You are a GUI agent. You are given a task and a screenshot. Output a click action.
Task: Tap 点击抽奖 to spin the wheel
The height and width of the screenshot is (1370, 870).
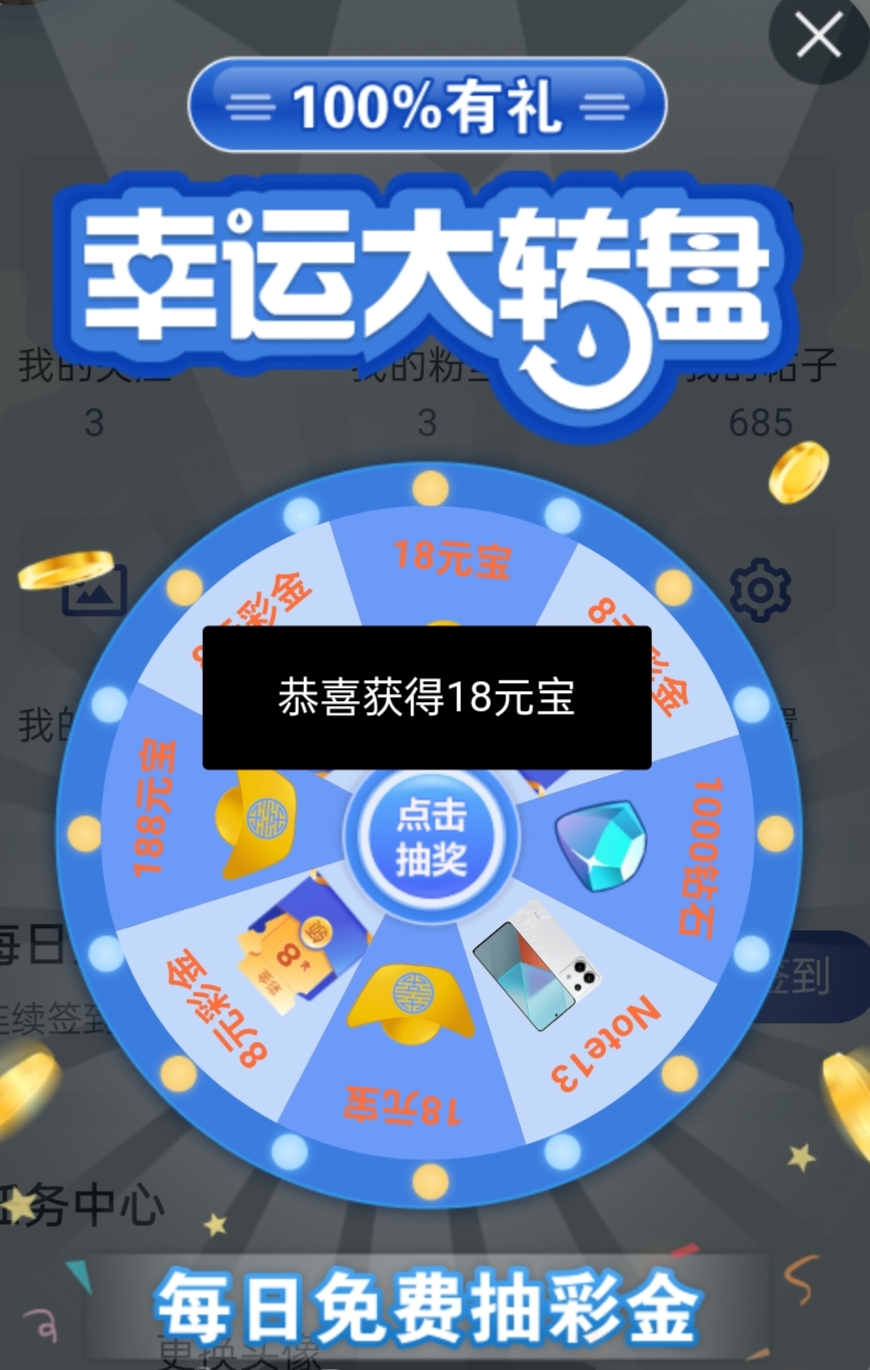[x=431, y=838]
